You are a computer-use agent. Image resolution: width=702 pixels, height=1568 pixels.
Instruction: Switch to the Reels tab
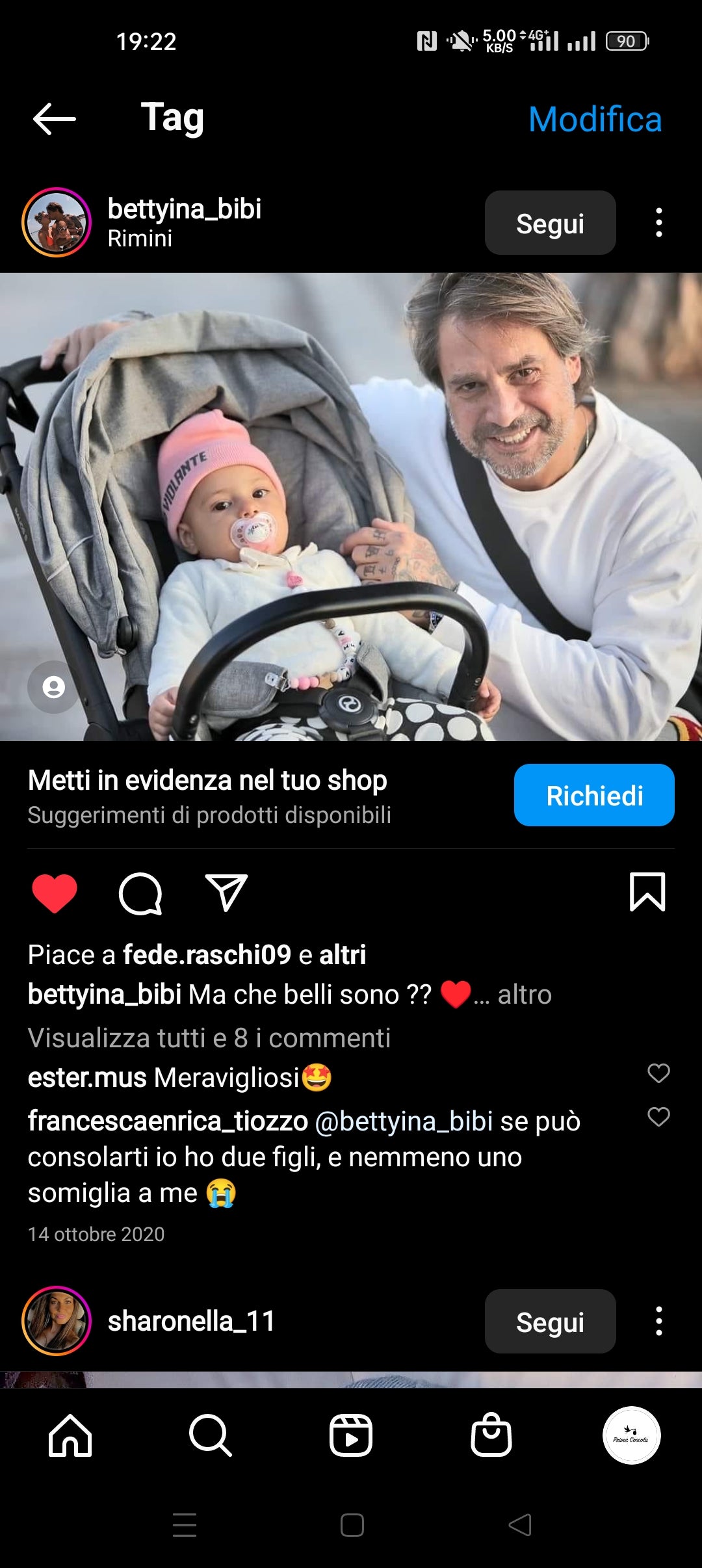point(351,1435)
